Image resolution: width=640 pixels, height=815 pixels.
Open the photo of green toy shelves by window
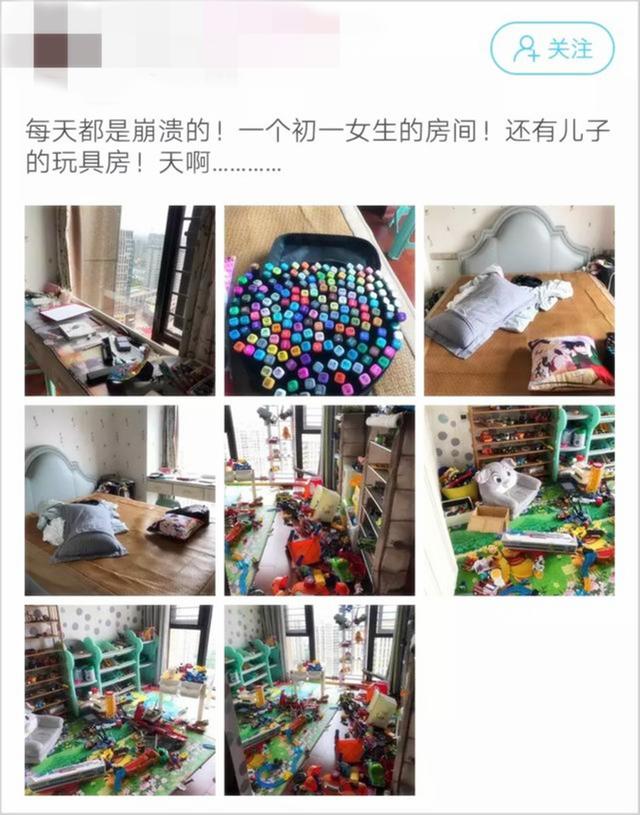[x=120, y=699]
